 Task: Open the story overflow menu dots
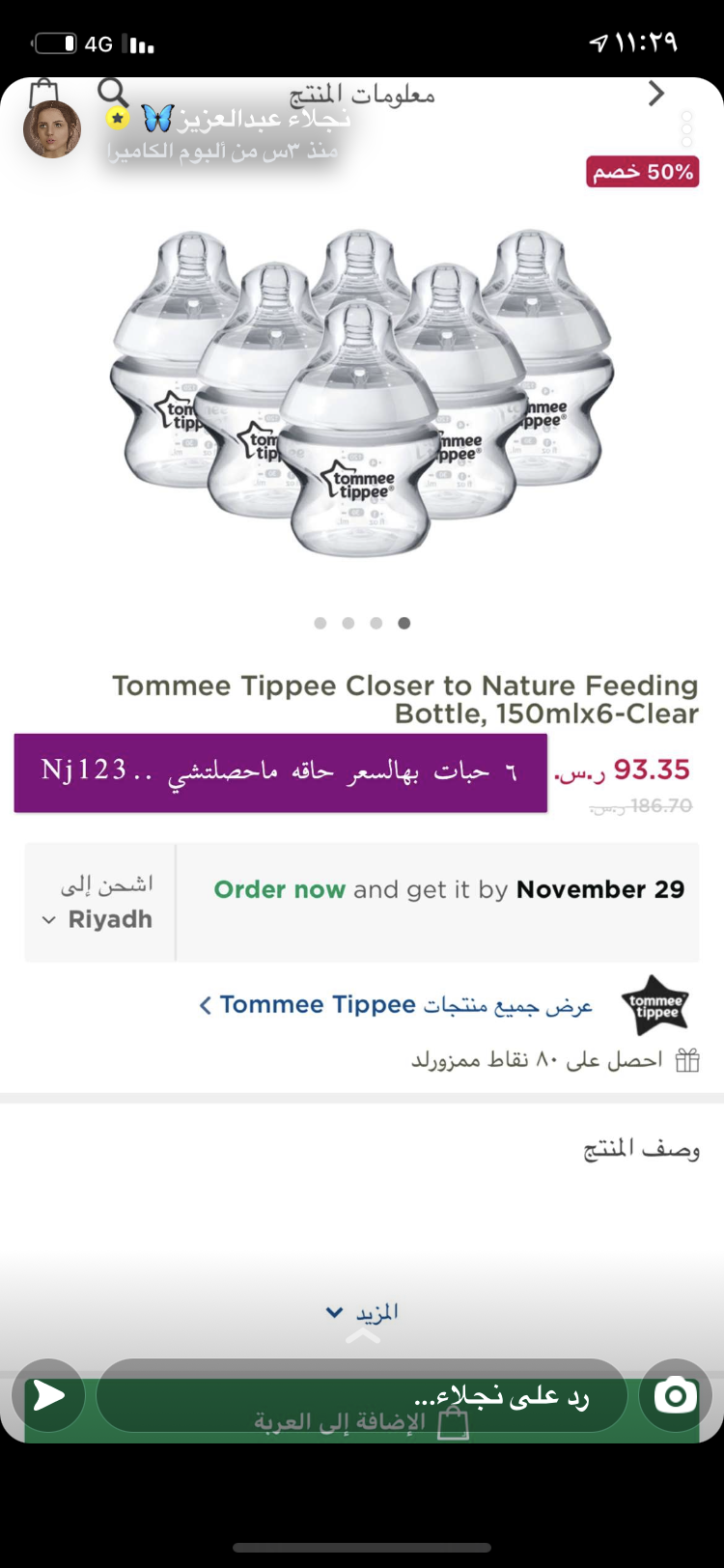(x=687, y=128)
